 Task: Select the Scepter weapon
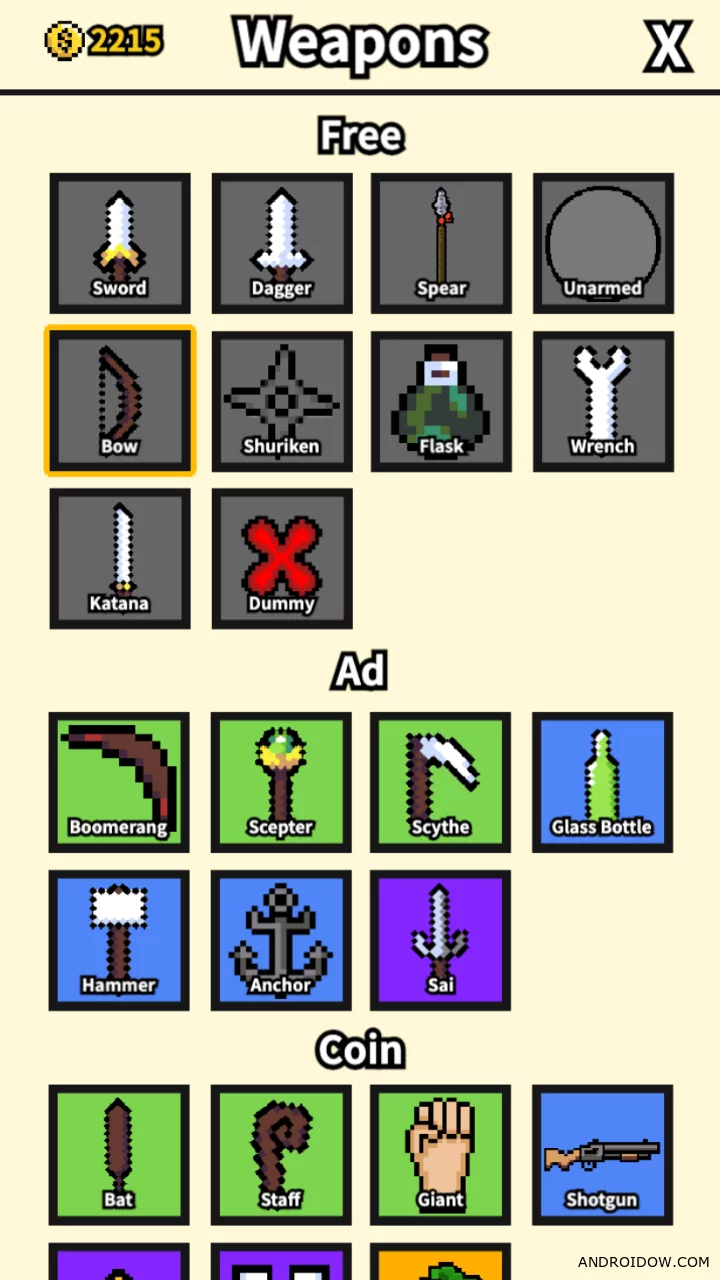(x=281, y=782)
